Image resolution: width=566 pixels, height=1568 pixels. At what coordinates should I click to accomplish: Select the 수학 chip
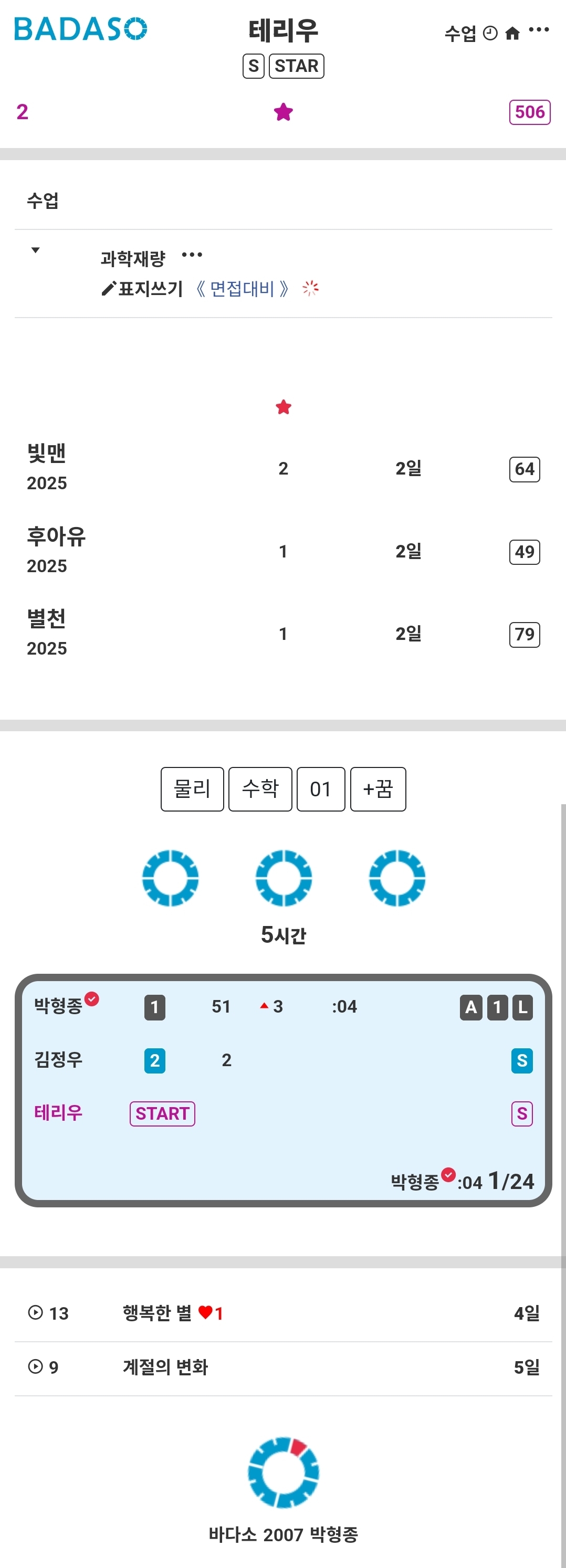click(260, 789)
